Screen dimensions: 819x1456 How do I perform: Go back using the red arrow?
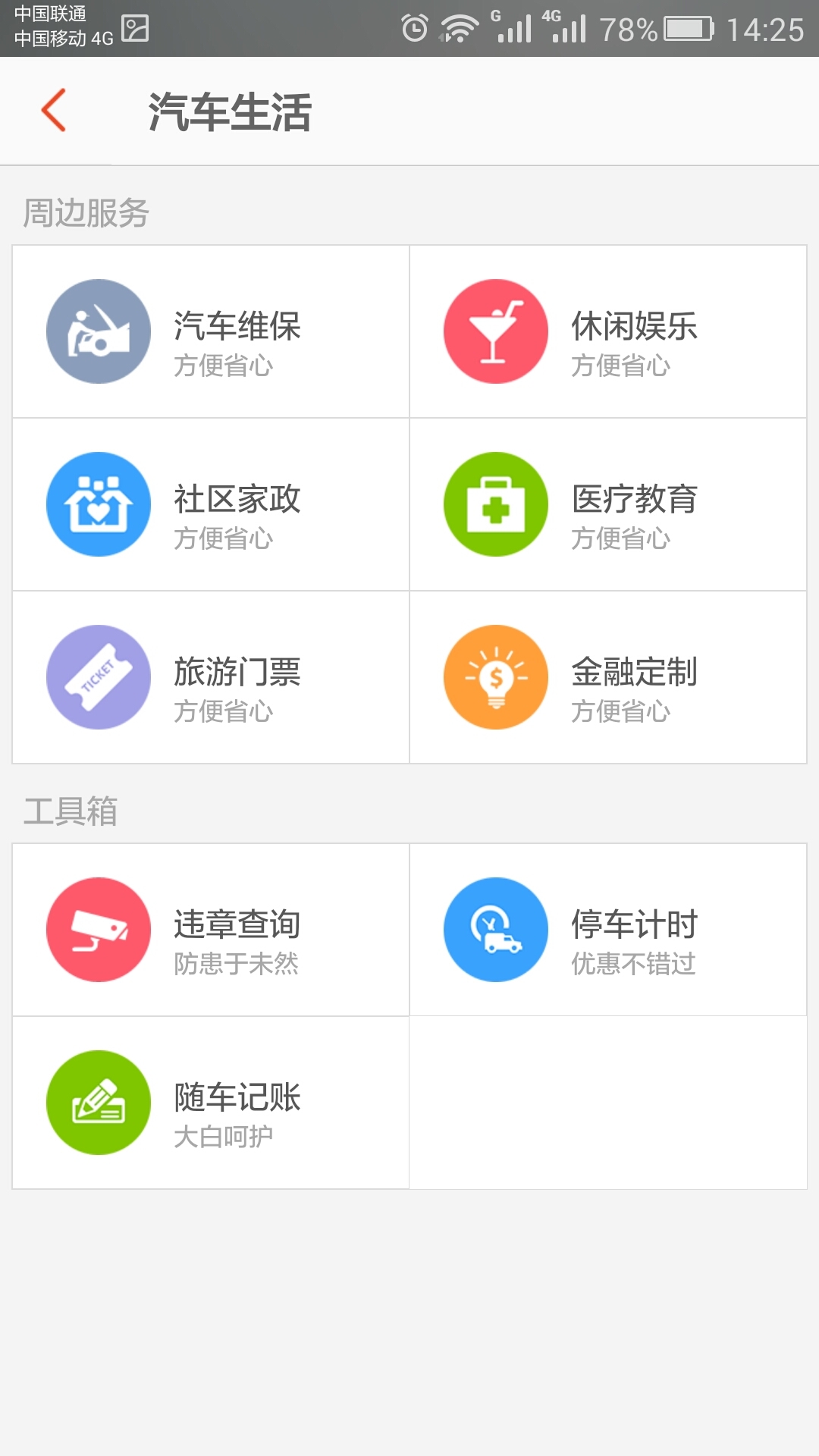54,111
